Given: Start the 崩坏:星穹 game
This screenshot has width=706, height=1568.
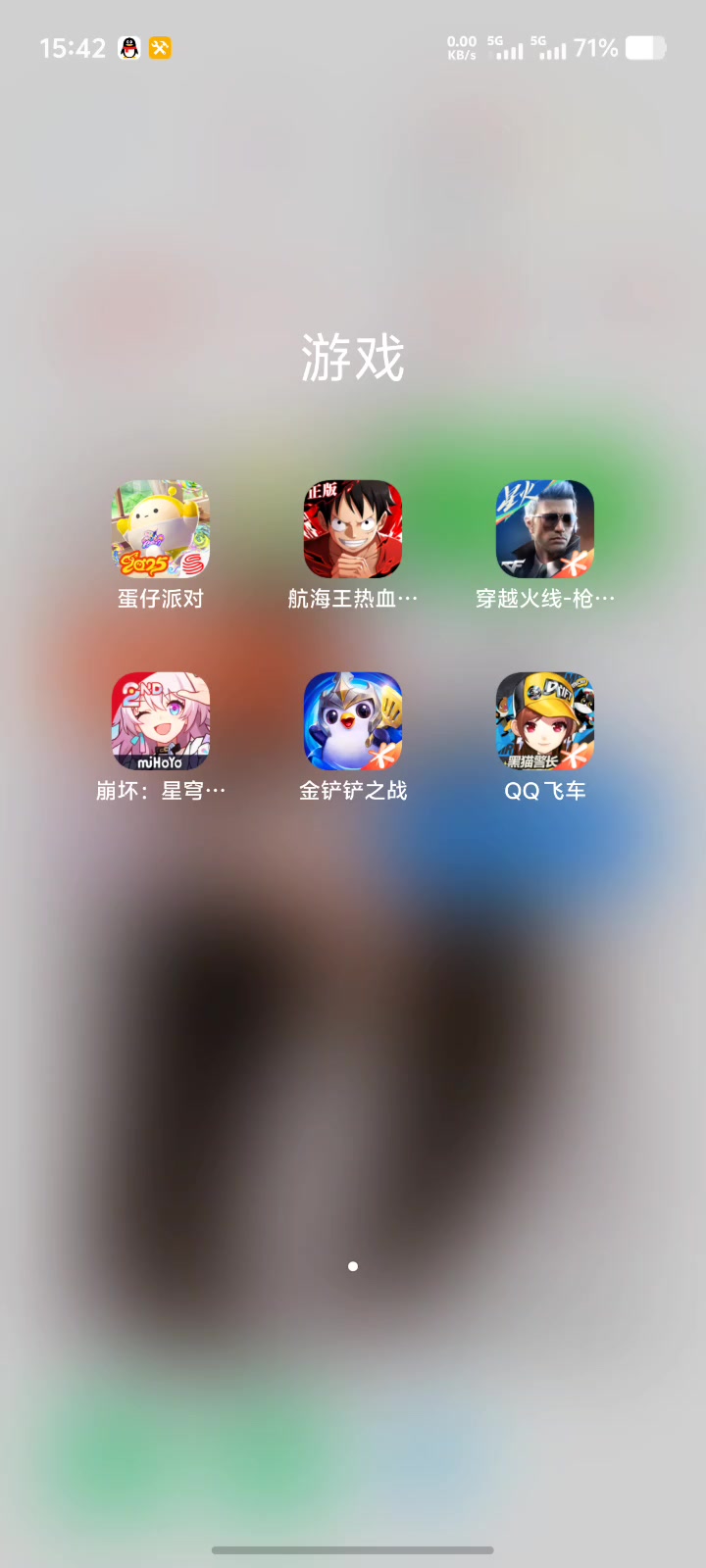Looking at the screenshot, I should pyautogui.click(x=161, y=721).
